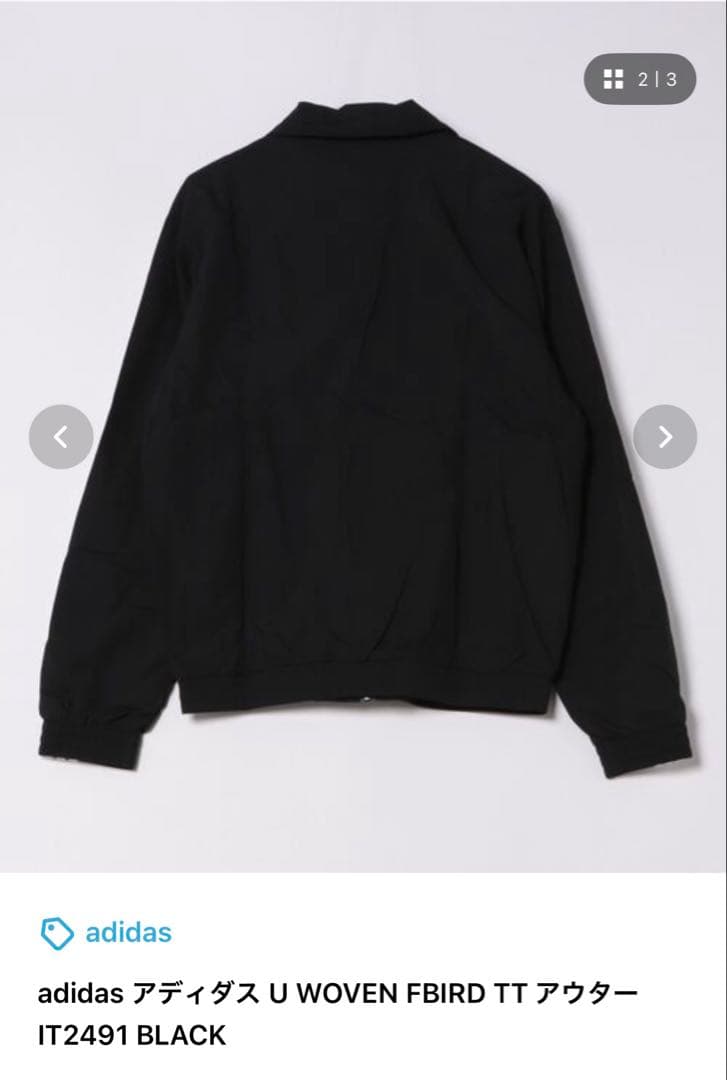The image size is (727, 1080).
Task: Enlarge the black jacket product image
Action: (x=363, y=420)
